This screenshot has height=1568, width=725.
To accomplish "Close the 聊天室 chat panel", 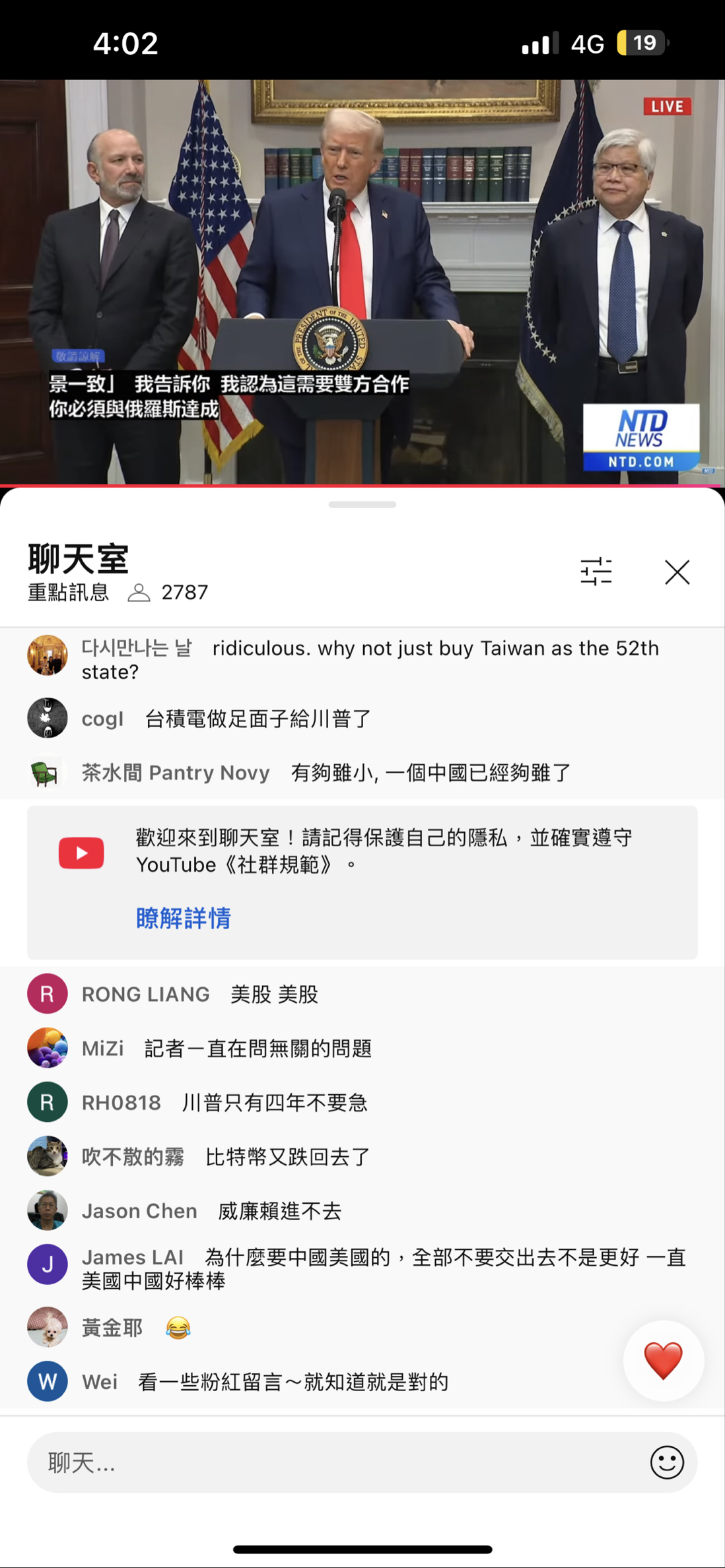I will [677, 572].
